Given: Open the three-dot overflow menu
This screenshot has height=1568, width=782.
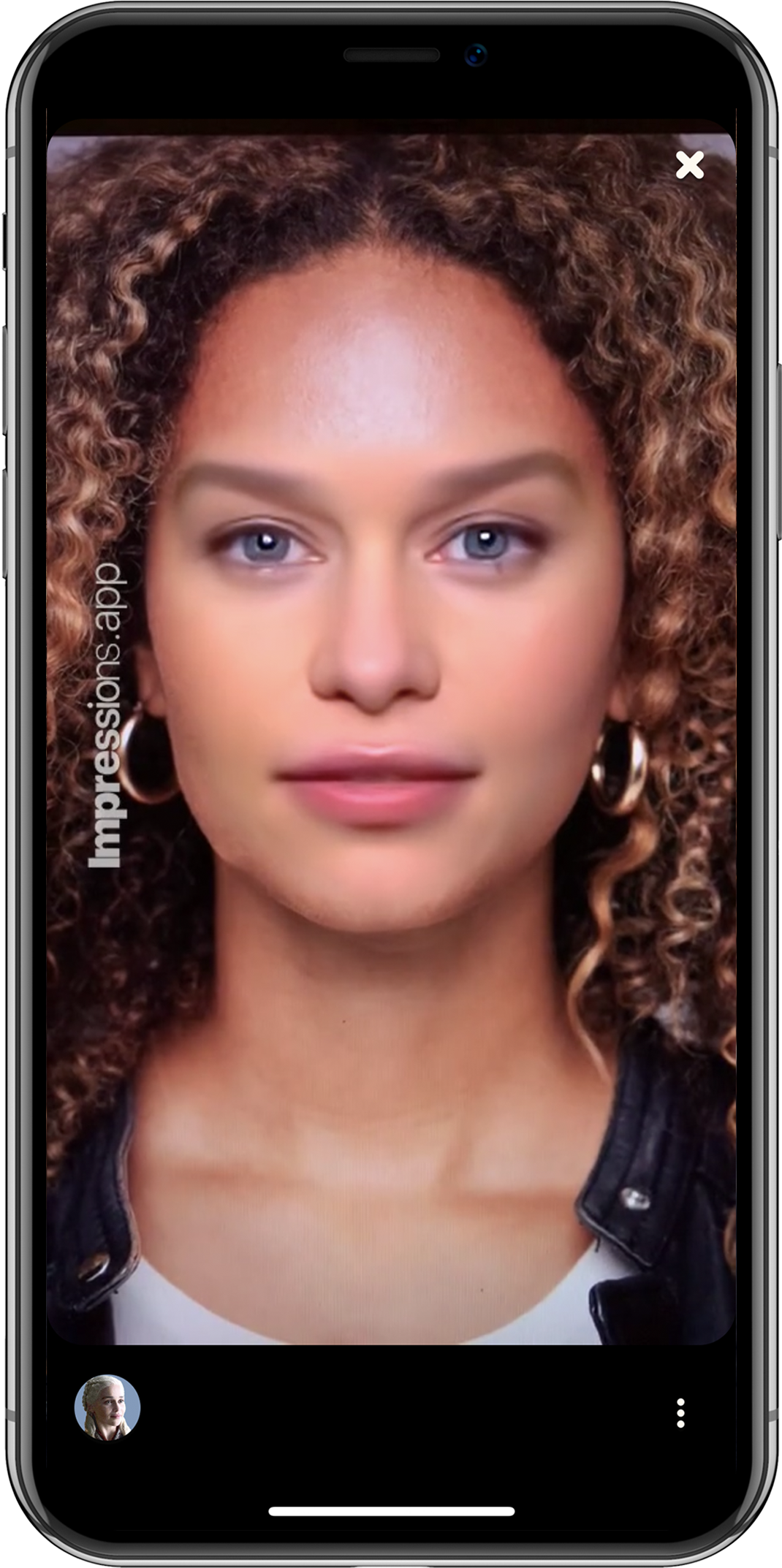Looking at the screenshot, I should [x=680, y=1413].
